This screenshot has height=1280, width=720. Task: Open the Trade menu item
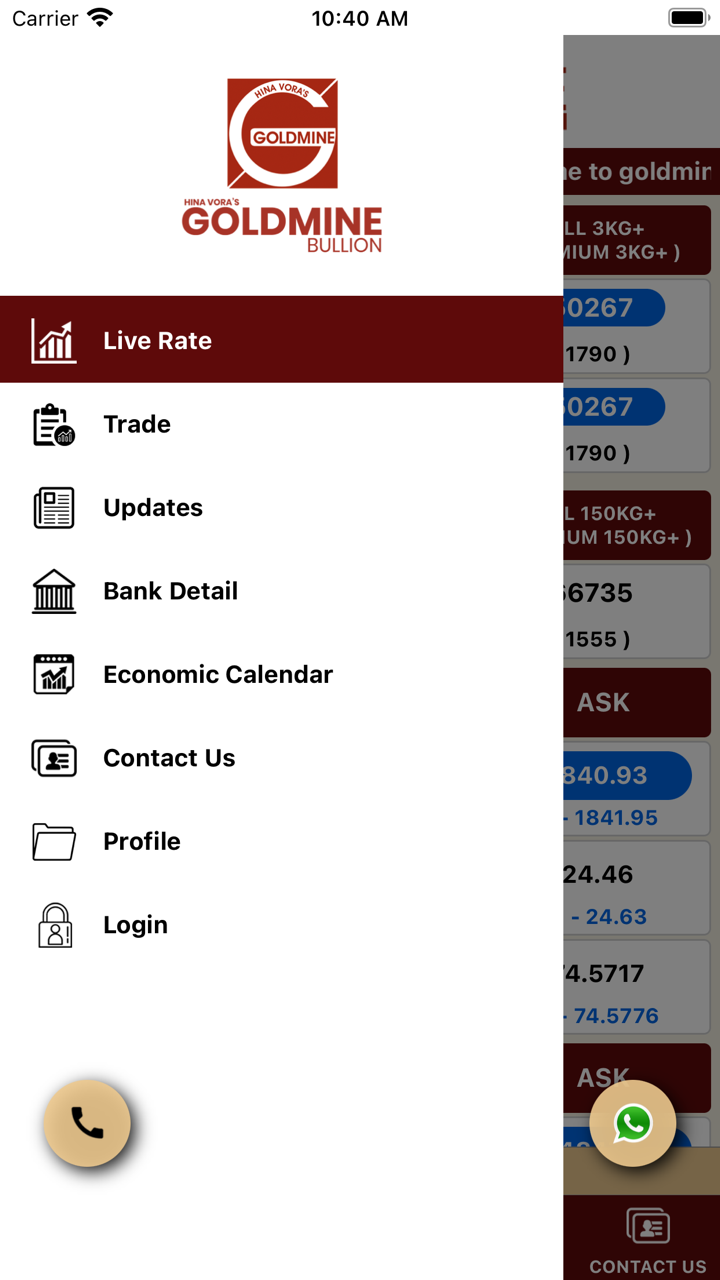coord(137,424)
